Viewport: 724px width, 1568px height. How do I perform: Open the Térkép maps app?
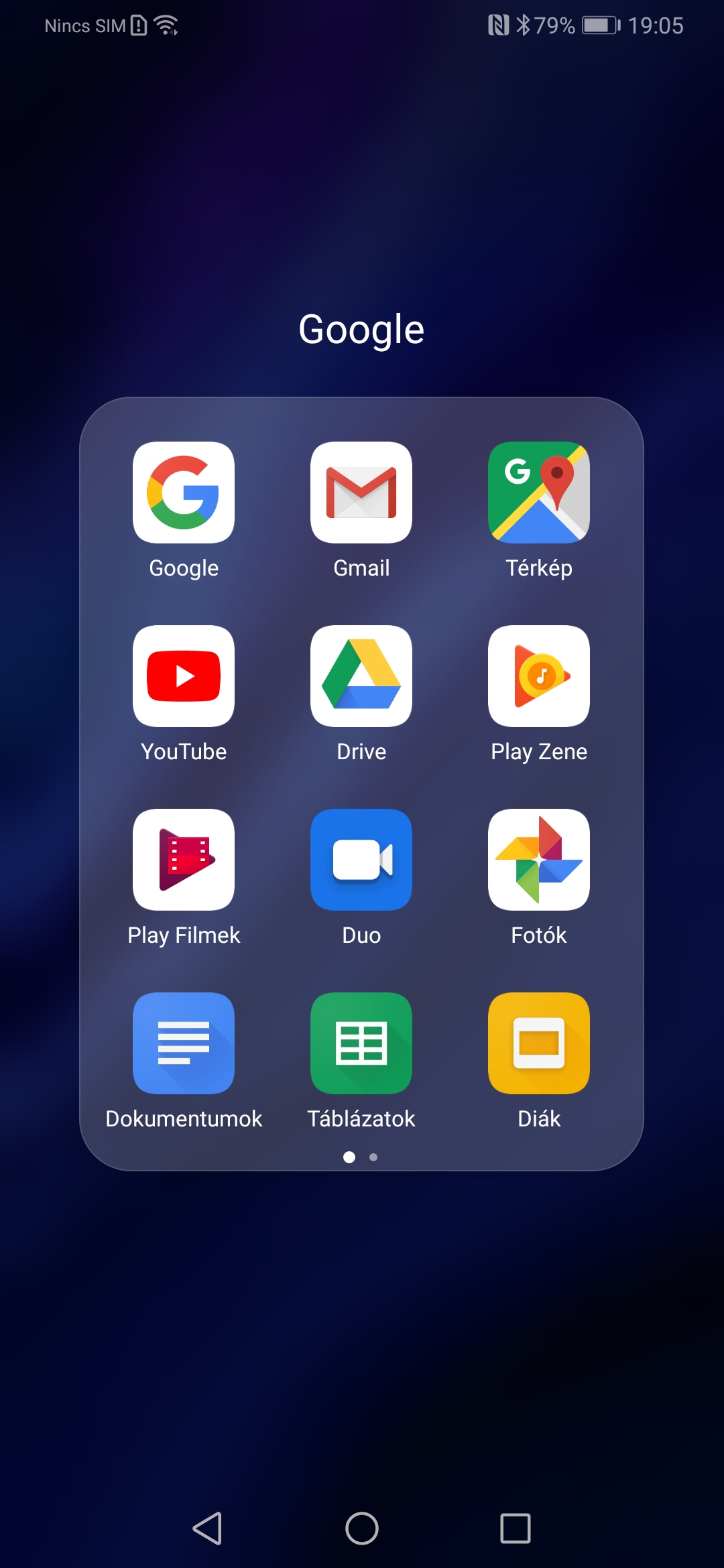[x=539, y=493]
